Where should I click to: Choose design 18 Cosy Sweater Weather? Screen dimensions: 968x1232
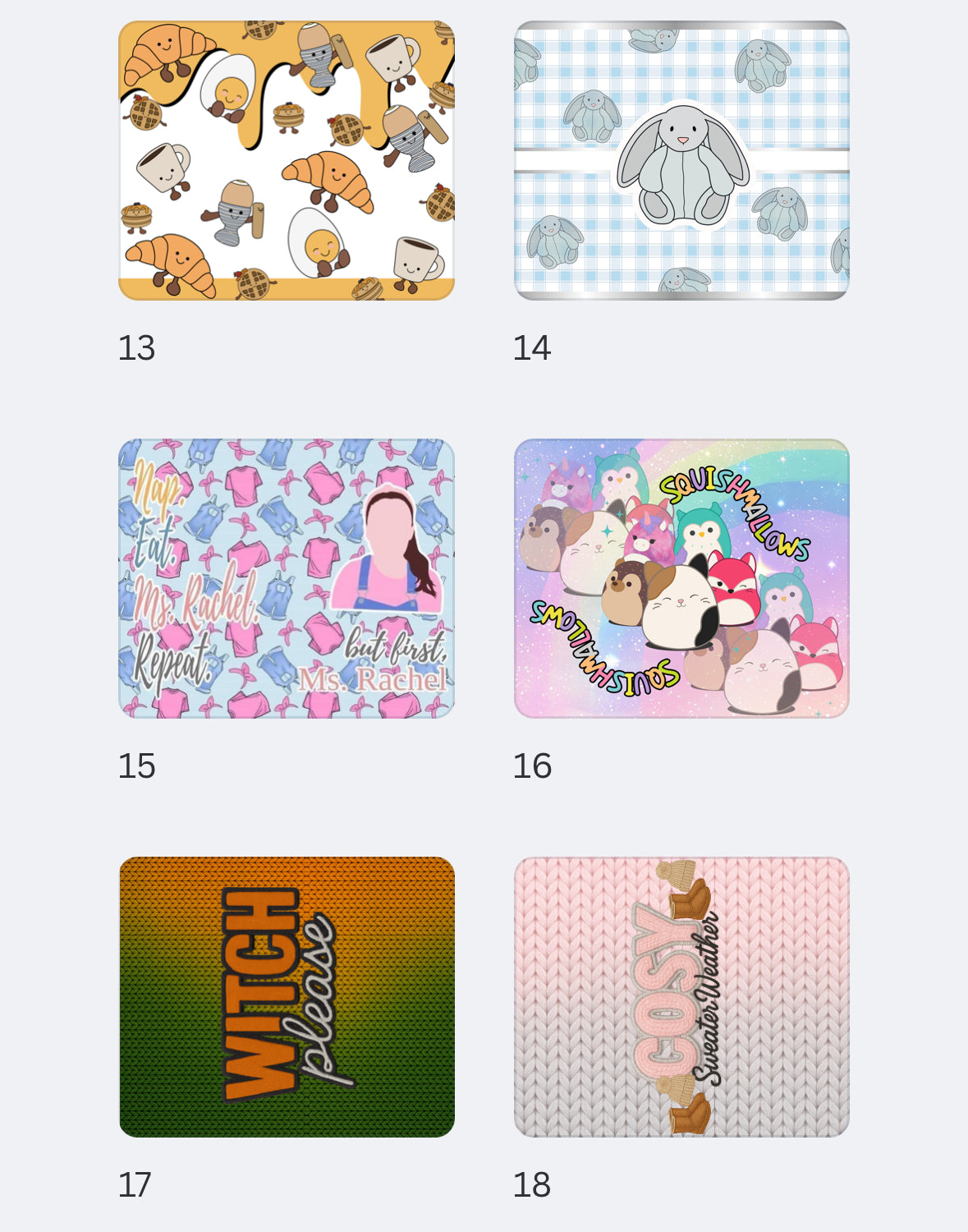click(681, 997)
